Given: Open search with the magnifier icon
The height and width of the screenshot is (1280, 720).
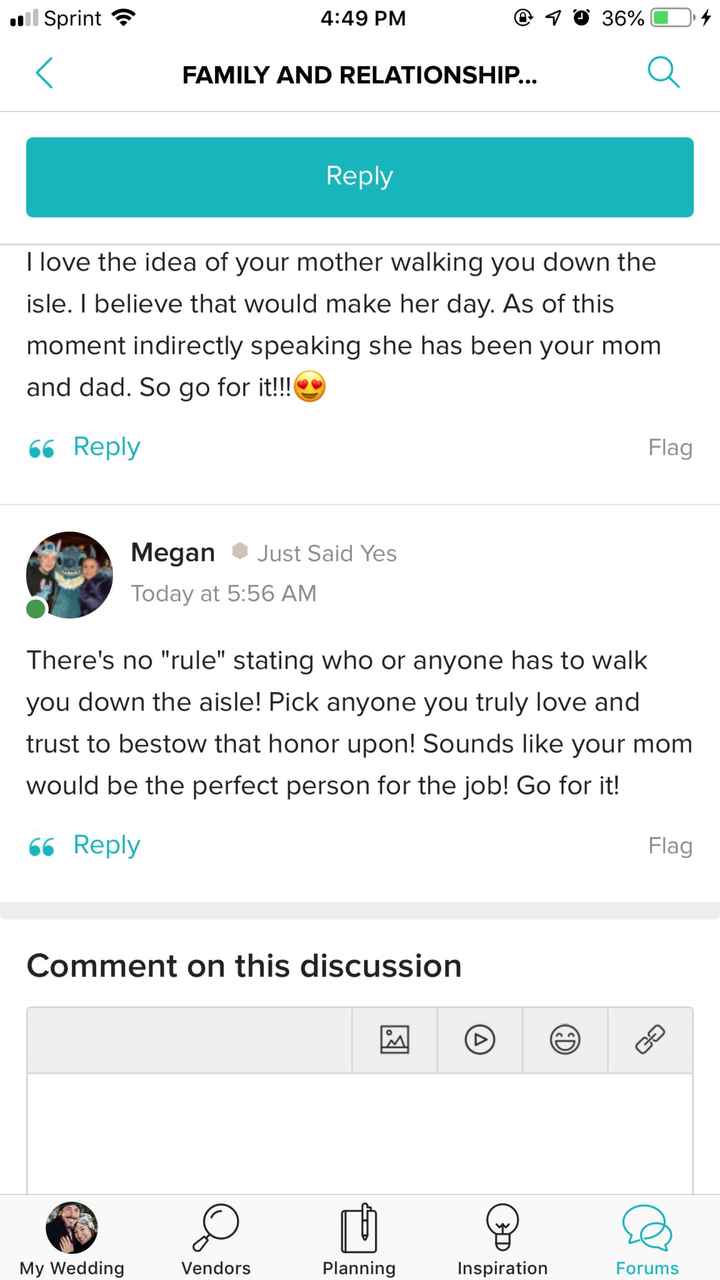Looking at the screenshot, I should click(664, 73).
